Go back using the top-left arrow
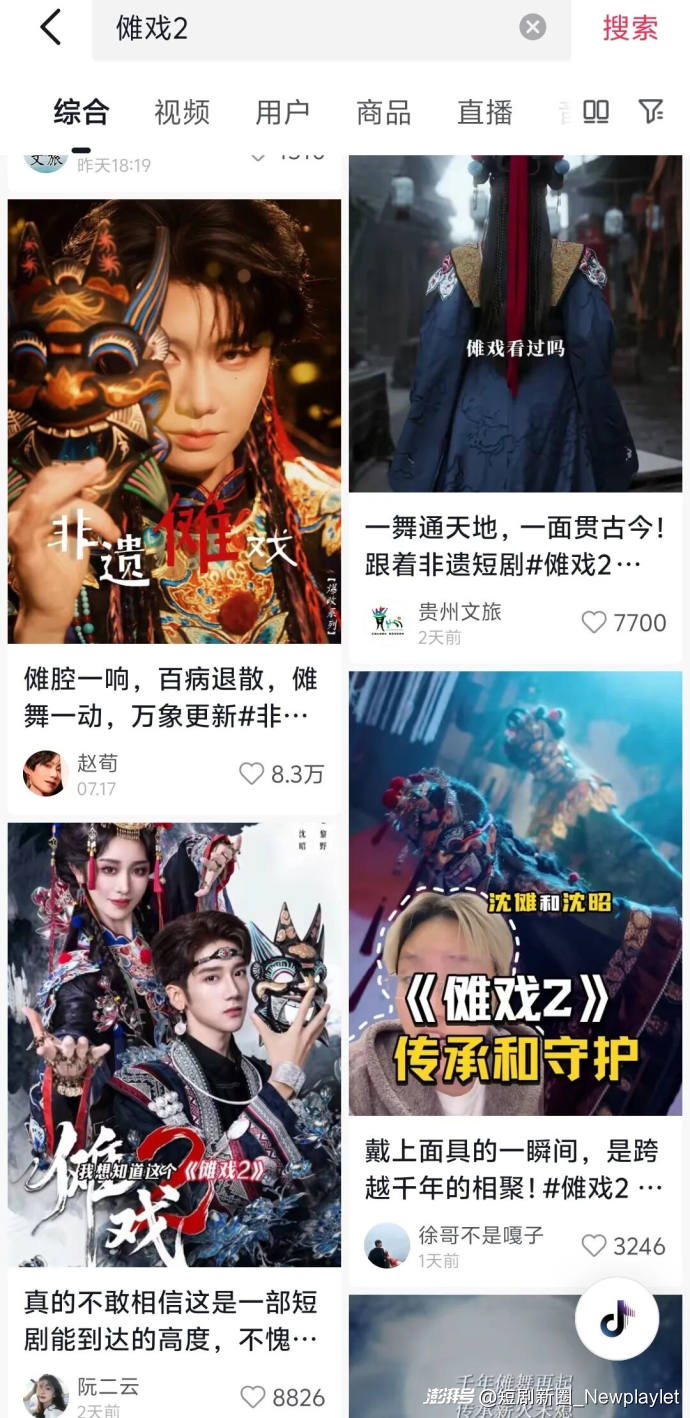The image size is (690, 1418). 50,28
